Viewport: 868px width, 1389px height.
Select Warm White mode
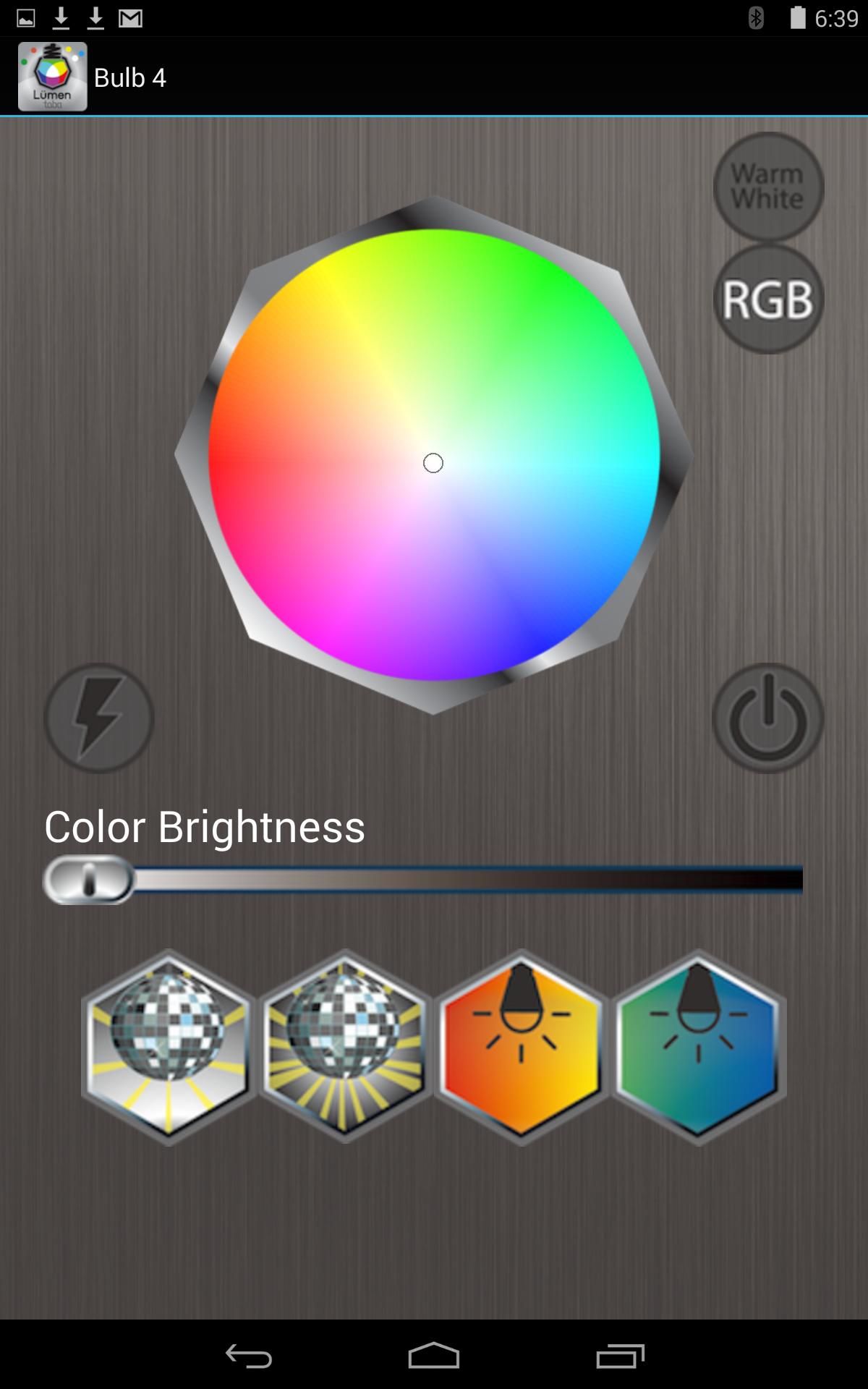coord(768,187)
